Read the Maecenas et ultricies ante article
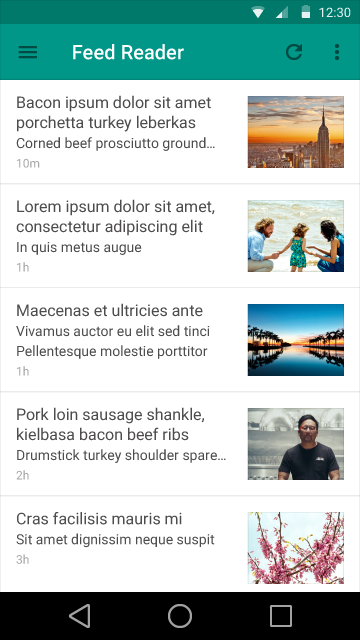This screenshot has width=360, height=640. coord(180,340)
